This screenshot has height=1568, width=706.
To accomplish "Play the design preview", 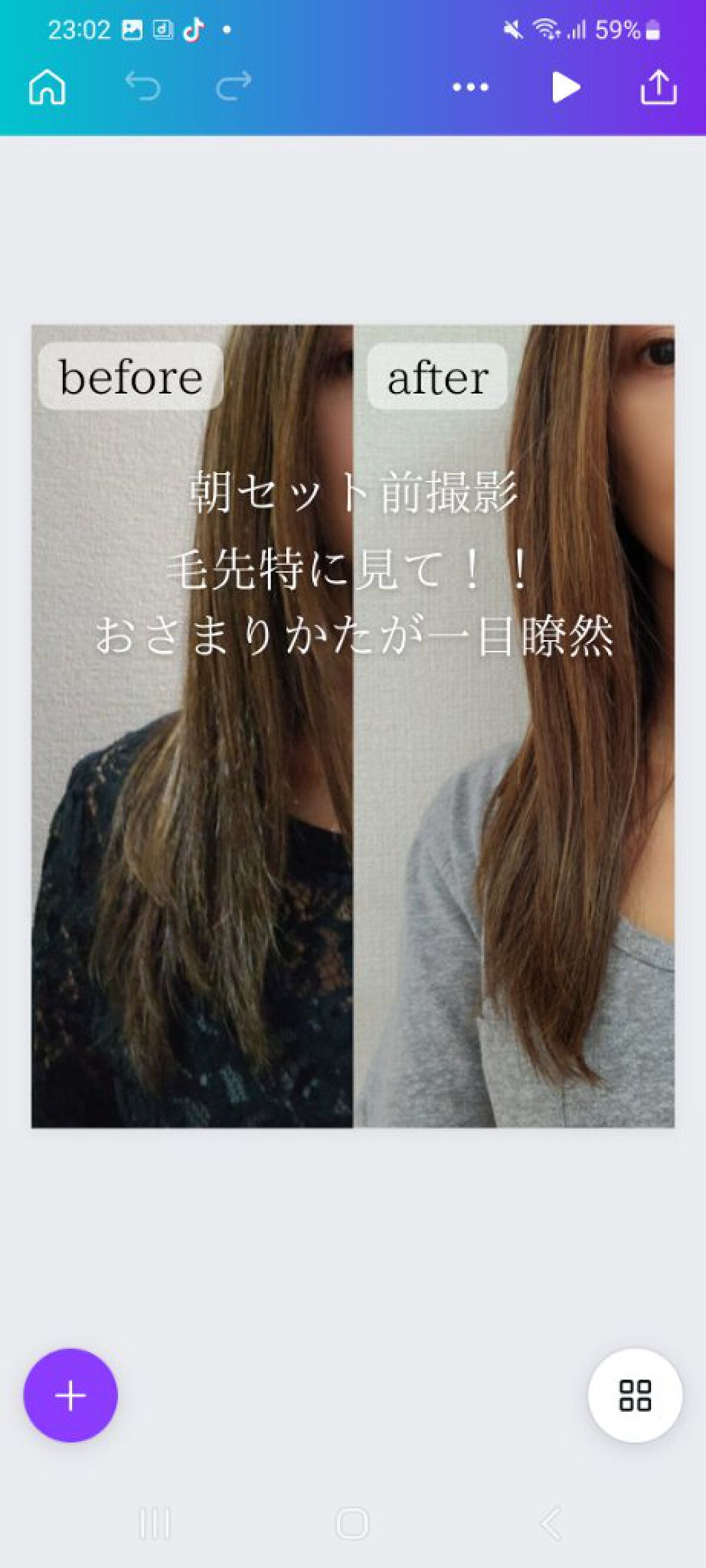I will [x=566, y=87].
